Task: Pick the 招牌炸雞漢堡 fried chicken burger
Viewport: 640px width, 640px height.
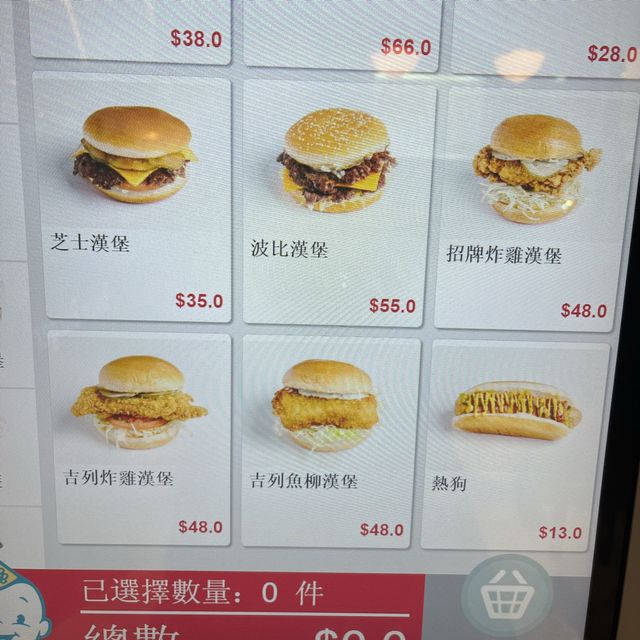Action: pos(536,209)
